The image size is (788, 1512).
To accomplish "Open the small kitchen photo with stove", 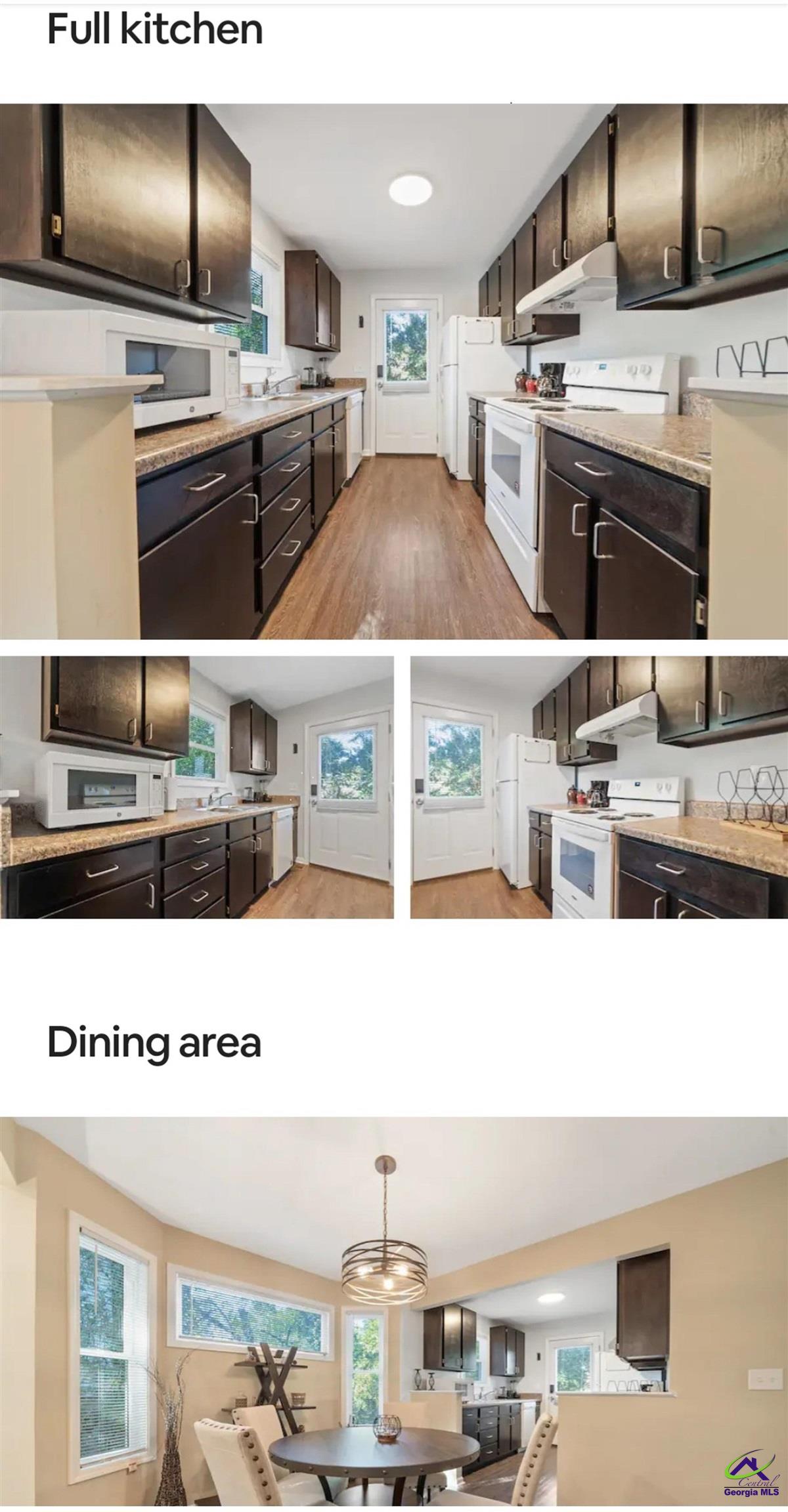I will click(599, 787).
